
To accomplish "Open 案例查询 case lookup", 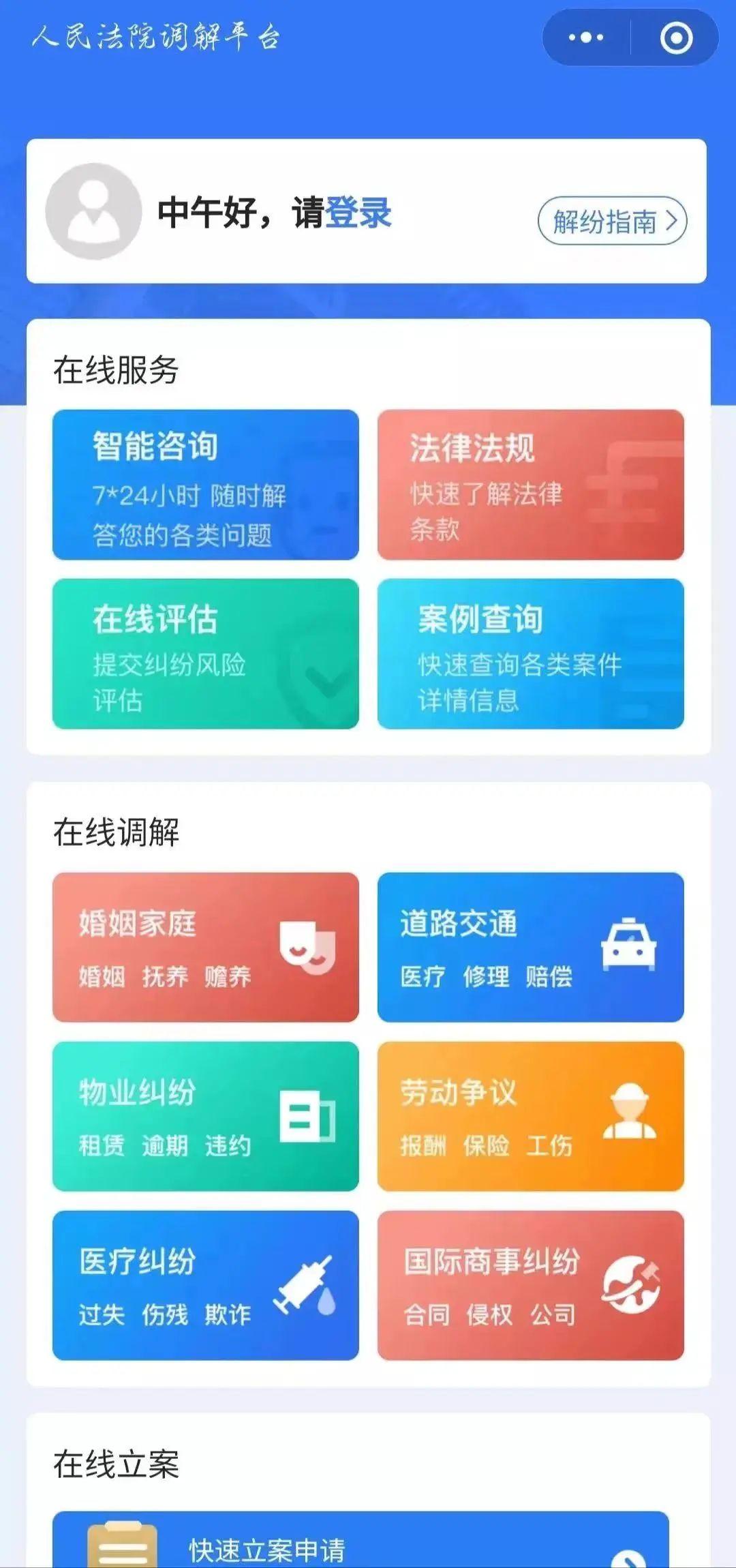I will pyautogui.click(x=530, y=654).
